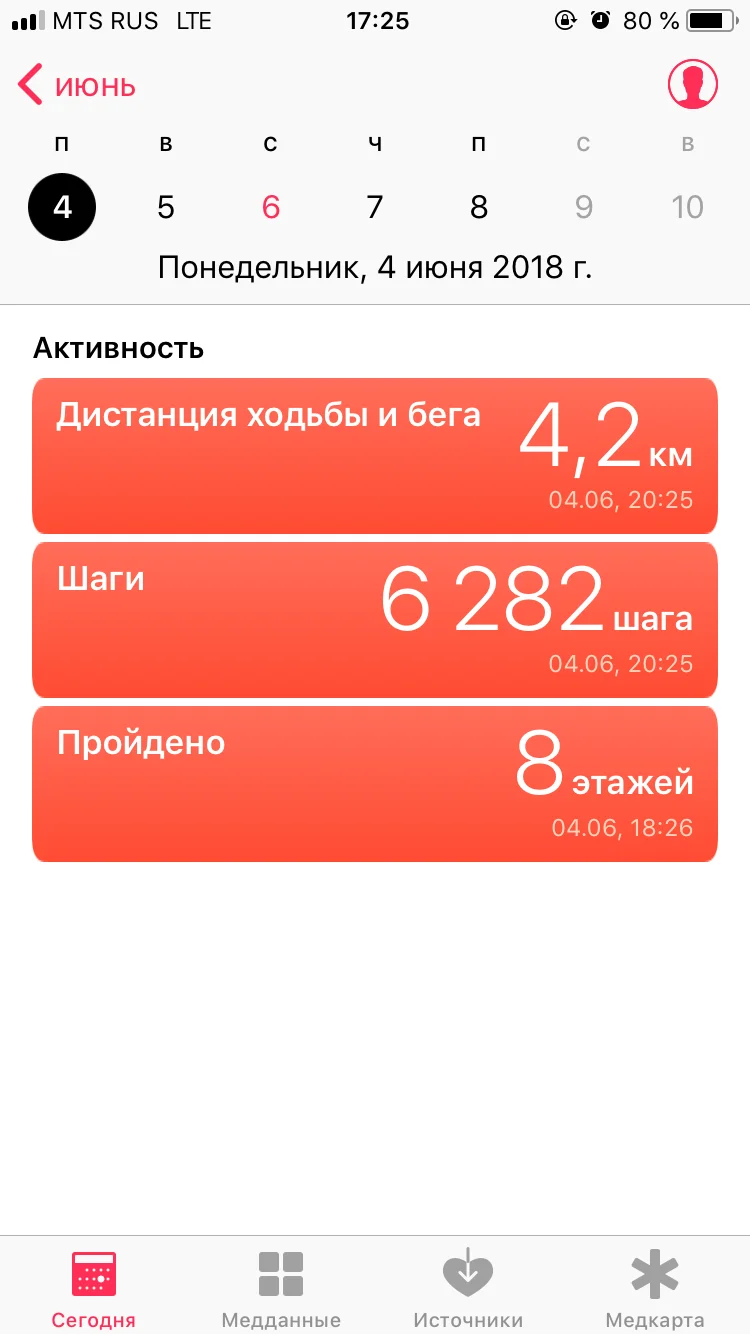Open the Дистанция ходьбы и бега card

(375, 456)
